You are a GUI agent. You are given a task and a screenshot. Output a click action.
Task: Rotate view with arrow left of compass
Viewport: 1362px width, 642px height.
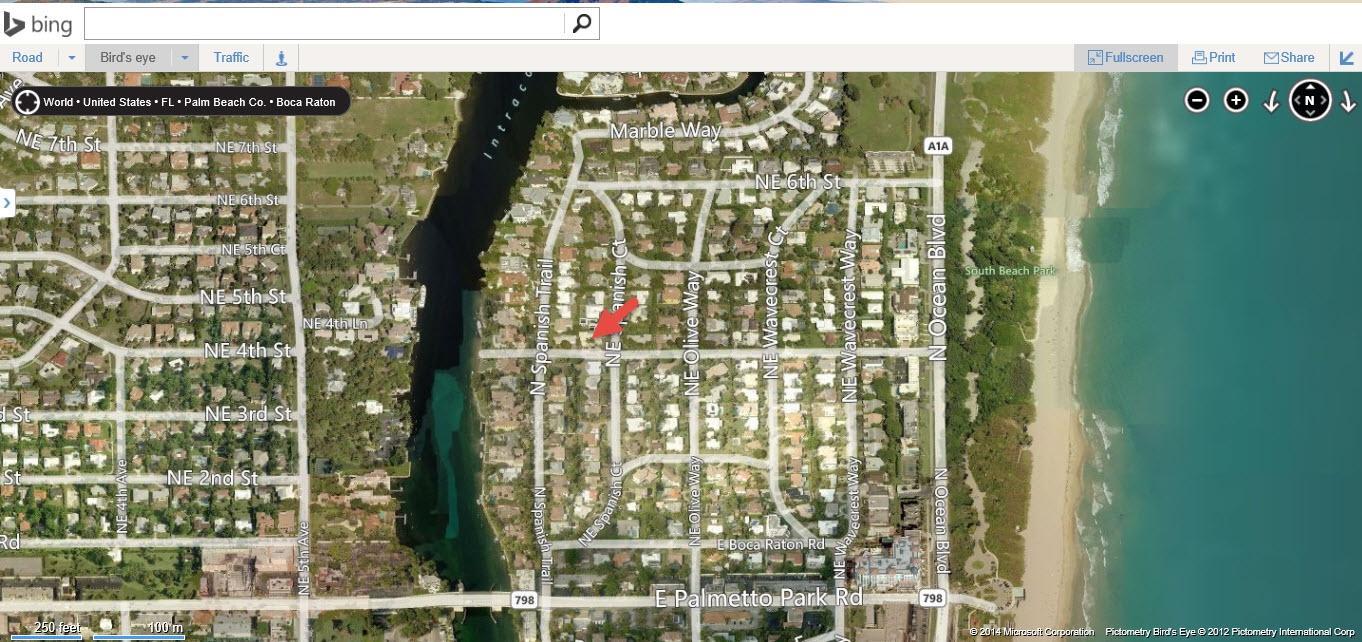[1271, 101]
